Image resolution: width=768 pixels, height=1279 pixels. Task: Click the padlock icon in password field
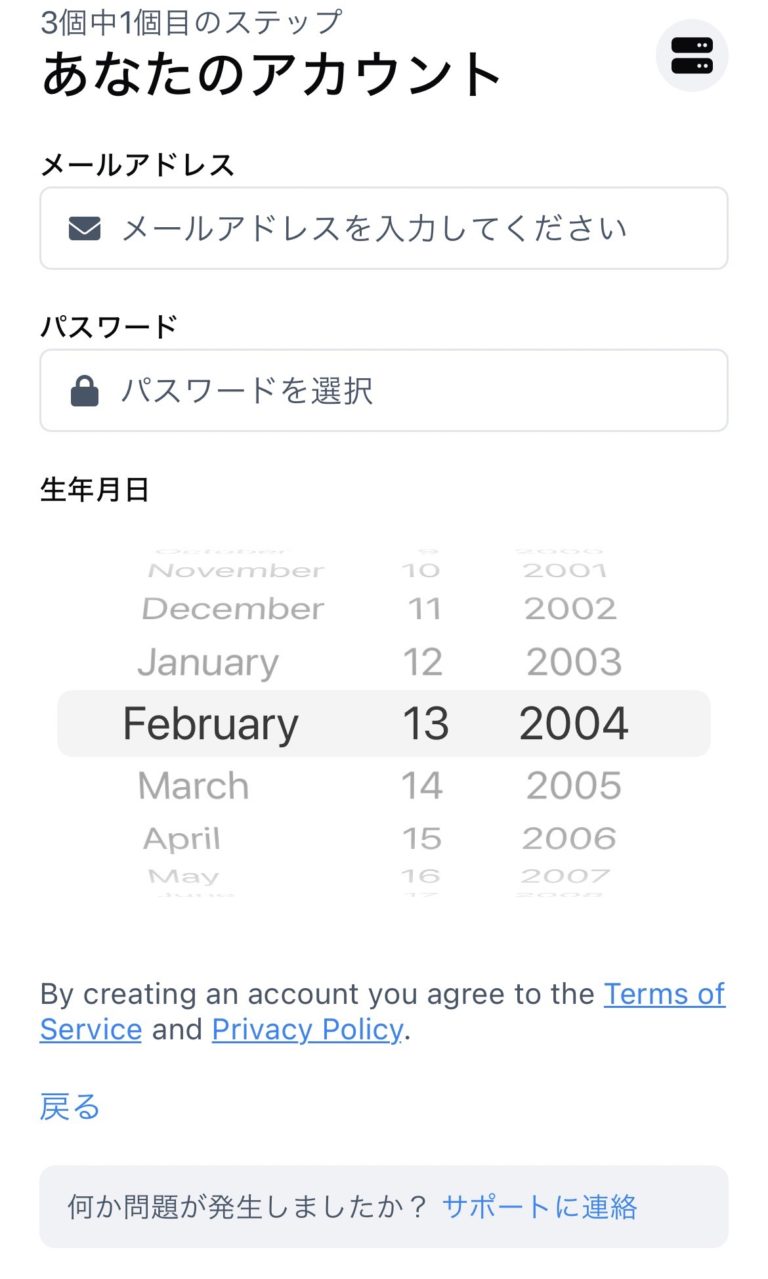(85, 390)
